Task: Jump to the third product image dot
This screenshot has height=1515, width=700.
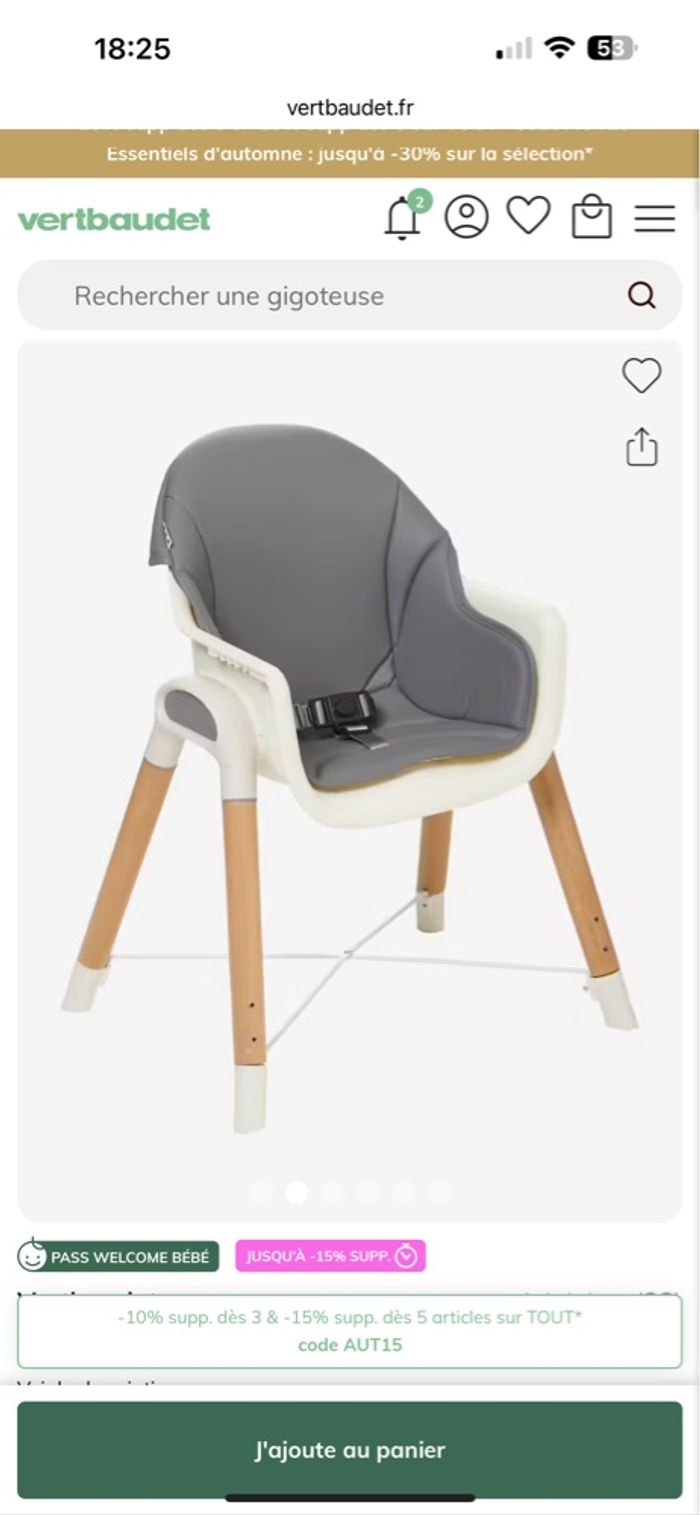Action: click(x=332, y=1191)
